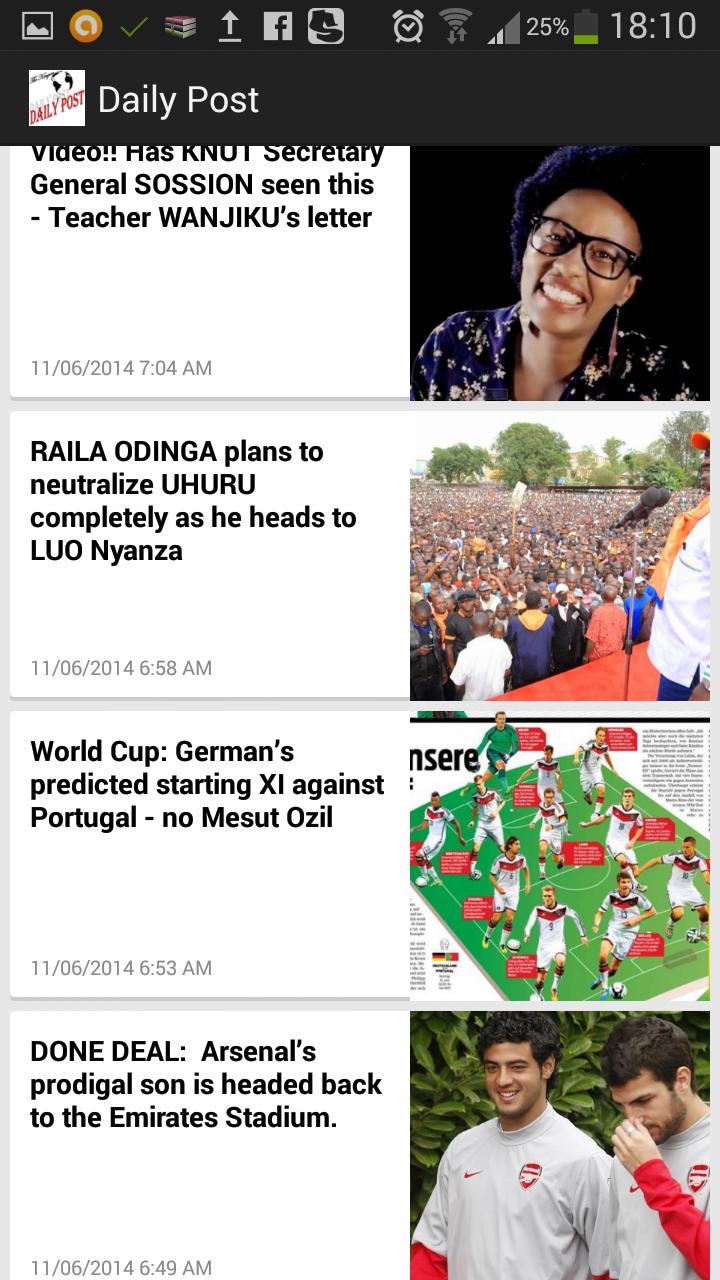Tap the Daily Post logo in the header
This screenshot has width=720, height=1280.
[56, 98]
